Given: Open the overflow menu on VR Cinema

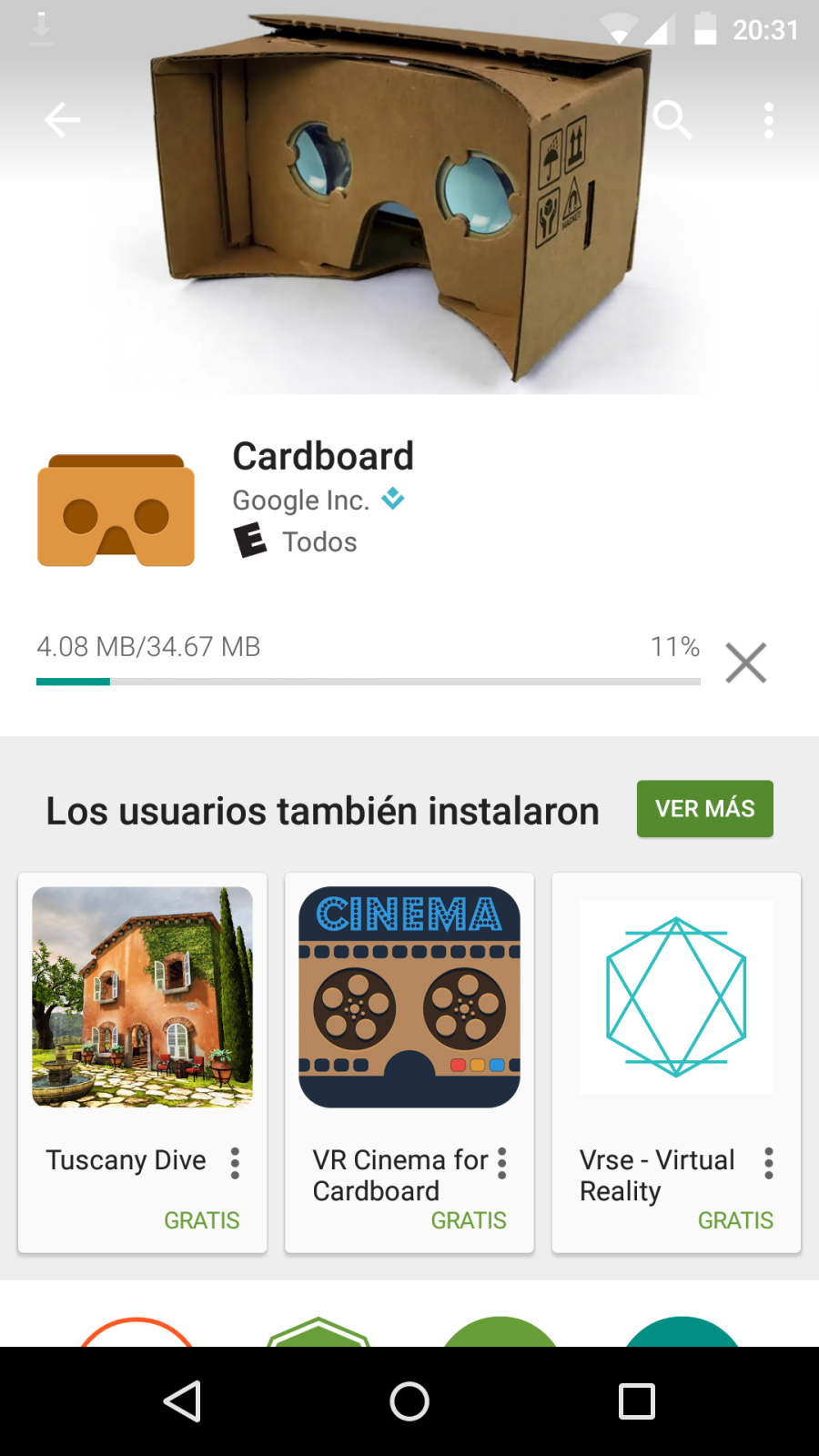Looking at the screenshot, I should [x=500, y=1163].
